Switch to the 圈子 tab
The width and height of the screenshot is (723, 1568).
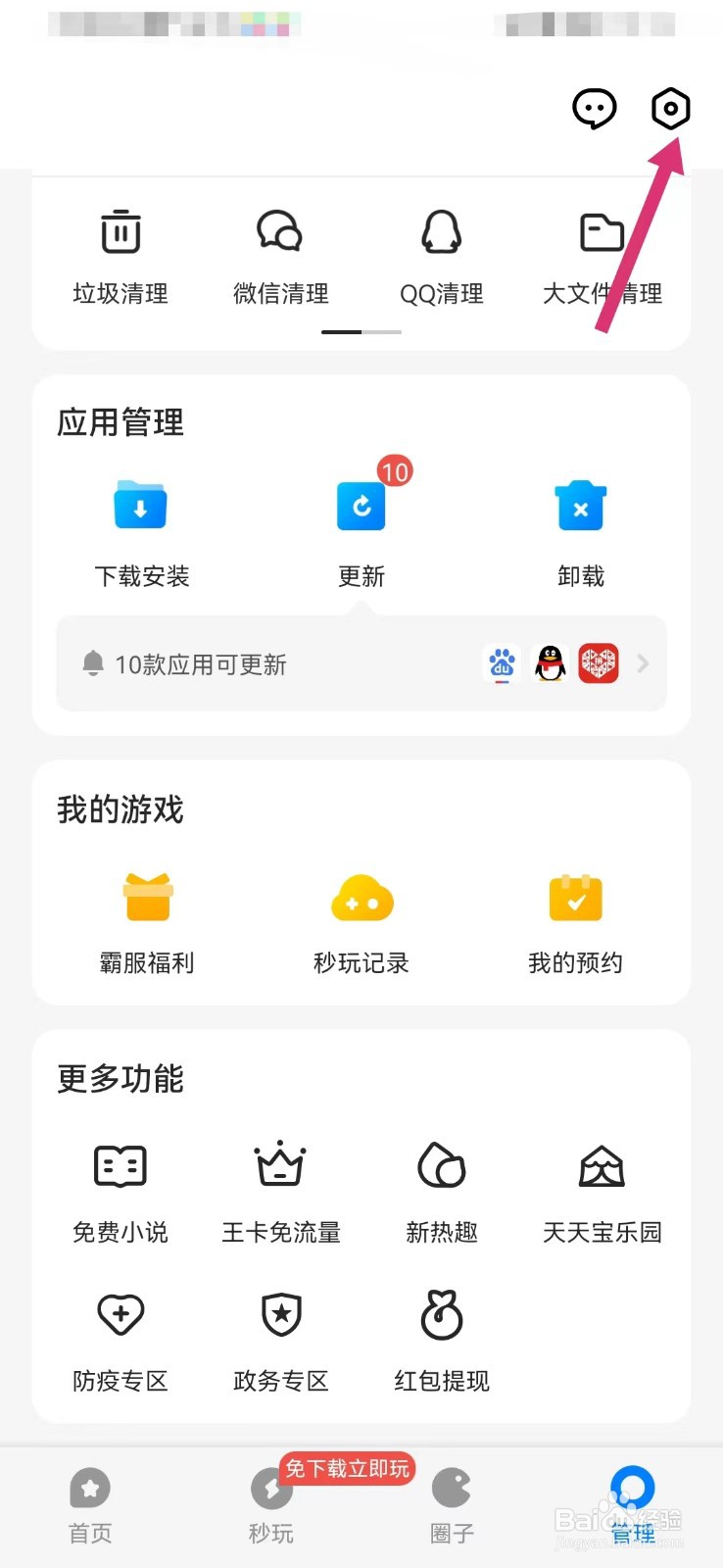tap(452, 1506)
